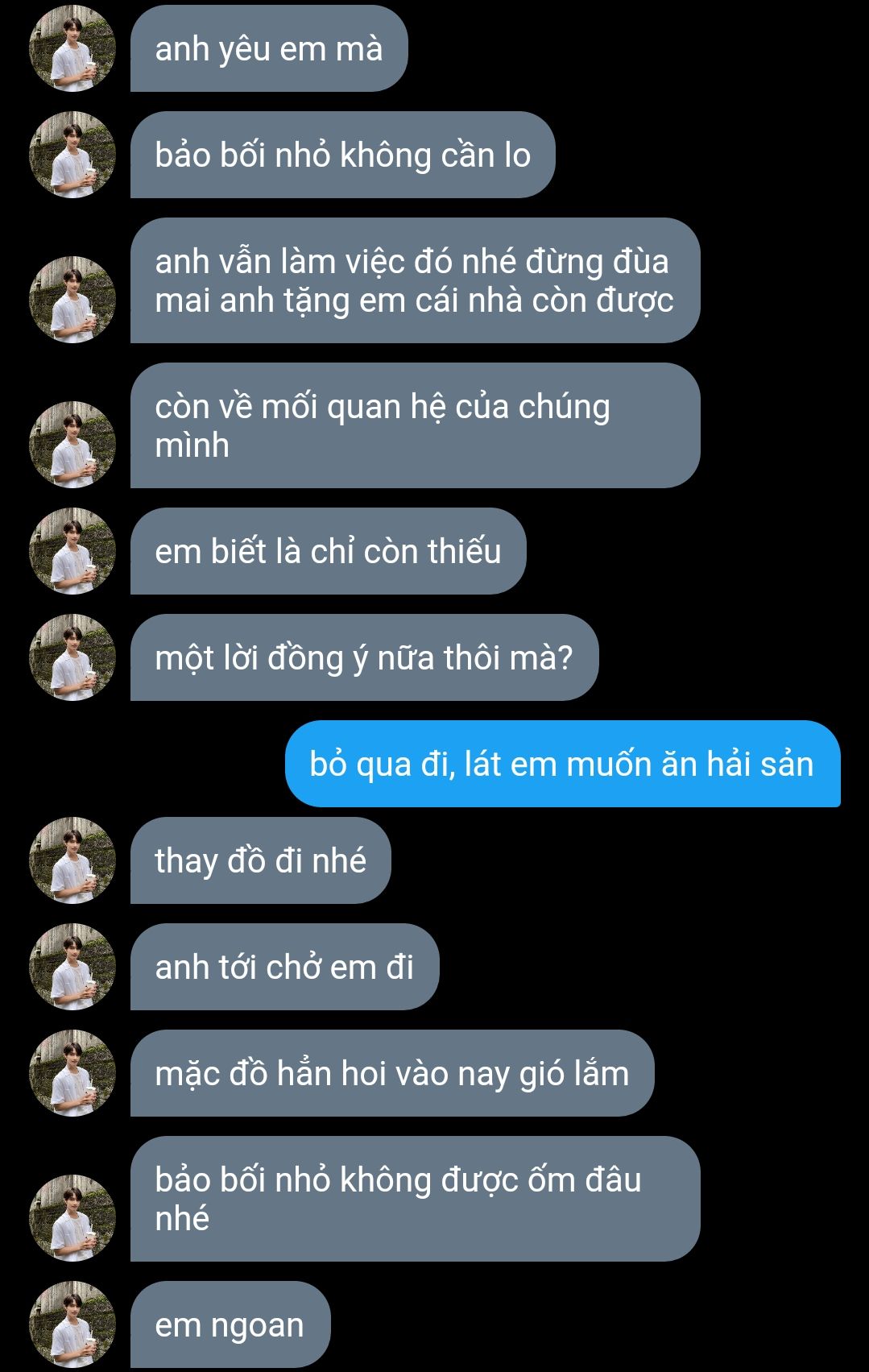Tap the message "bảo bối nhỏ không cần lo"
869x1372 pixels.
[x=342, y=155]
